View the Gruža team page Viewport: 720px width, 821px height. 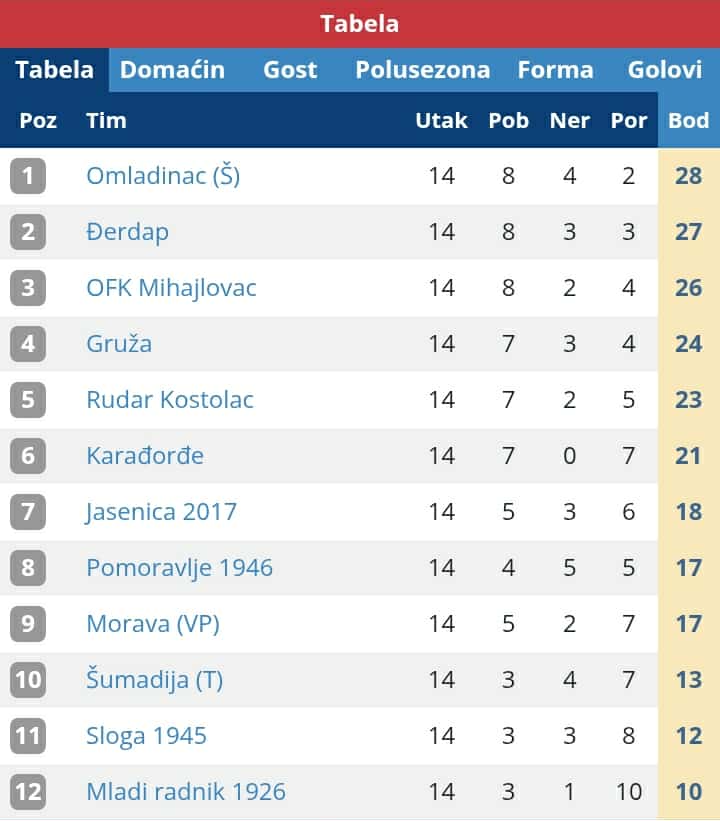pos(119,344)
